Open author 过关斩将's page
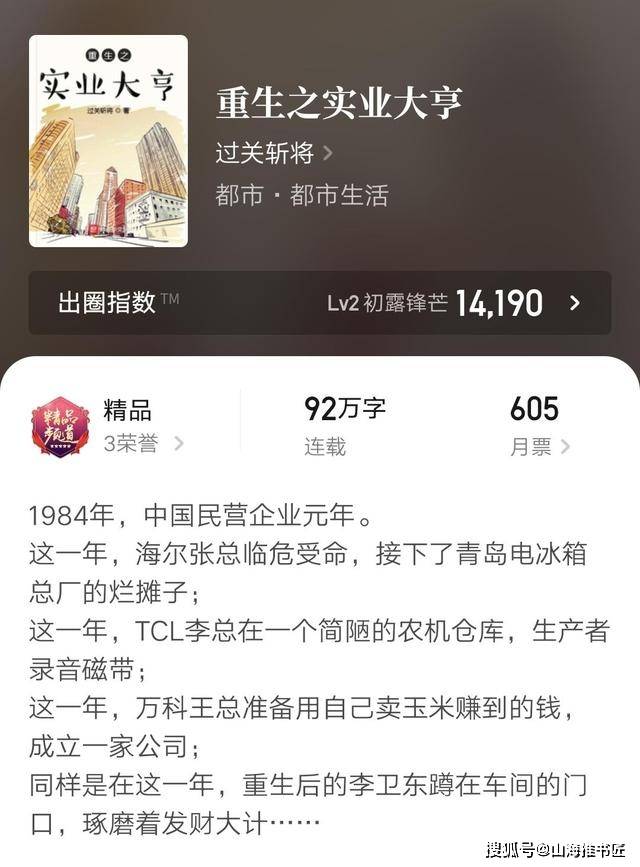The height and width of the screenshot is (867, 640). point(273,153)
